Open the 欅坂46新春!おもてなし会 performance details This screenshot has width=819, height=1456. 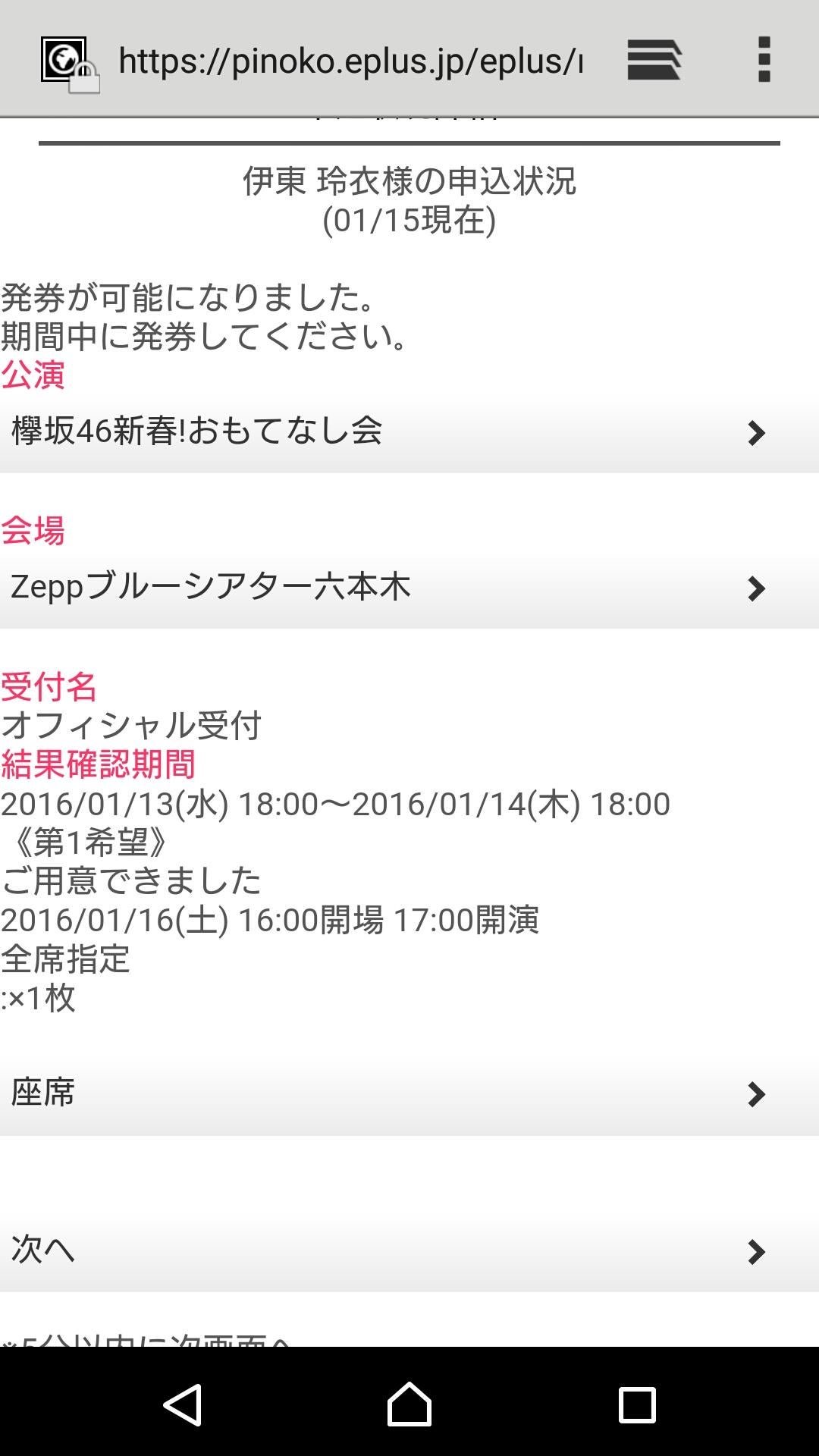pyautogui.click(x=409, y=432)
